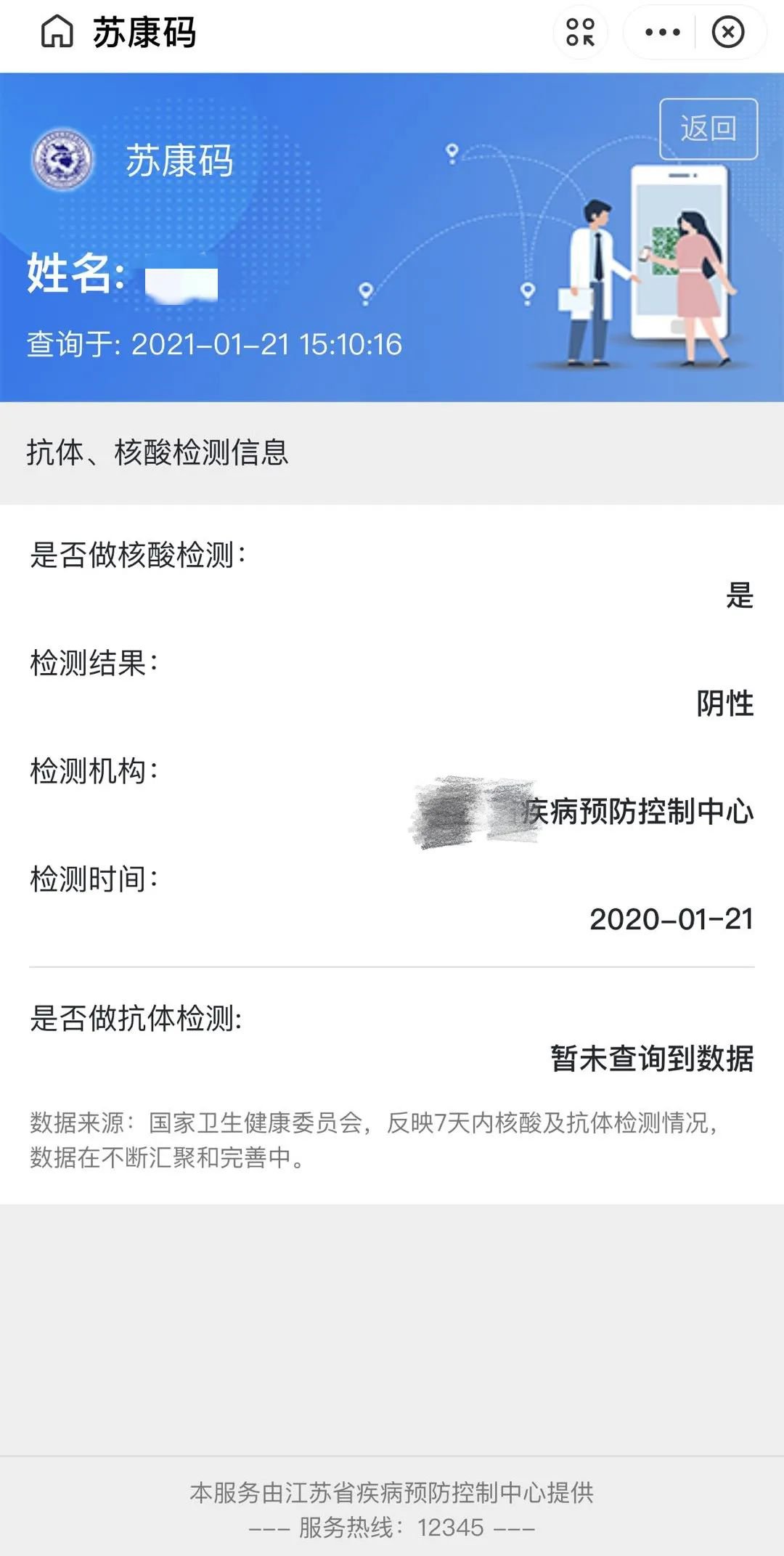Go to the mini program home
Screen dimensions: 784x1556
[x=57, y=32]
